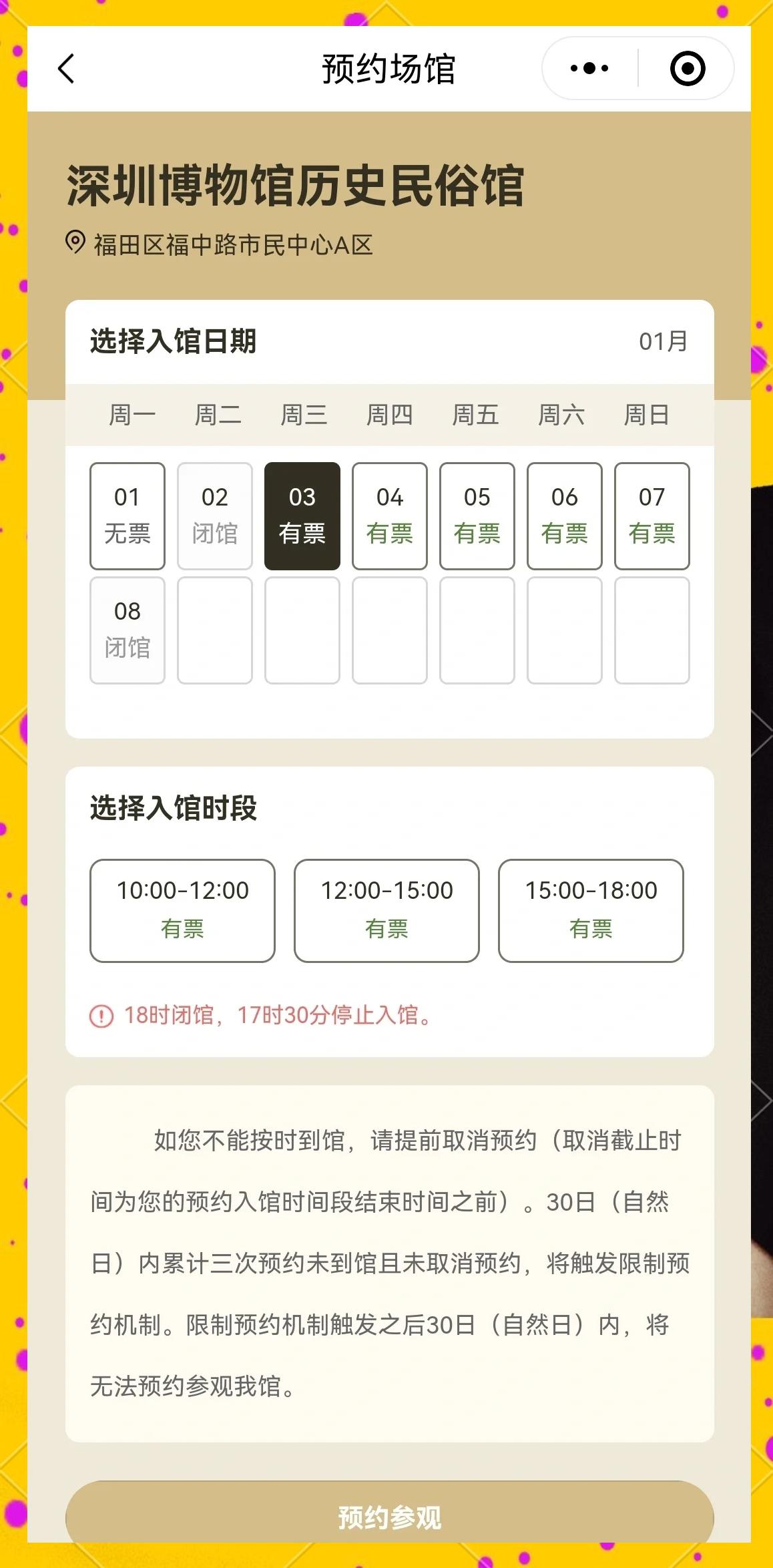Choose date 04 有票

tap(390, 516)
